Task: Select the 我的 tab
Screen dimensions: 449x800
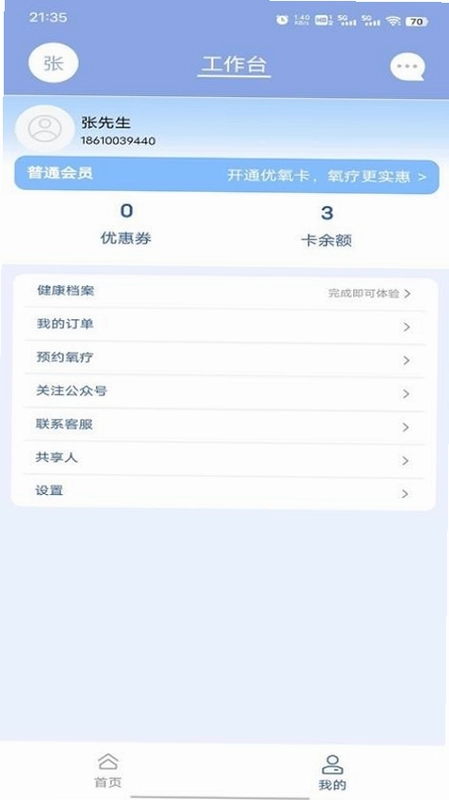Action: pos(332,773)
